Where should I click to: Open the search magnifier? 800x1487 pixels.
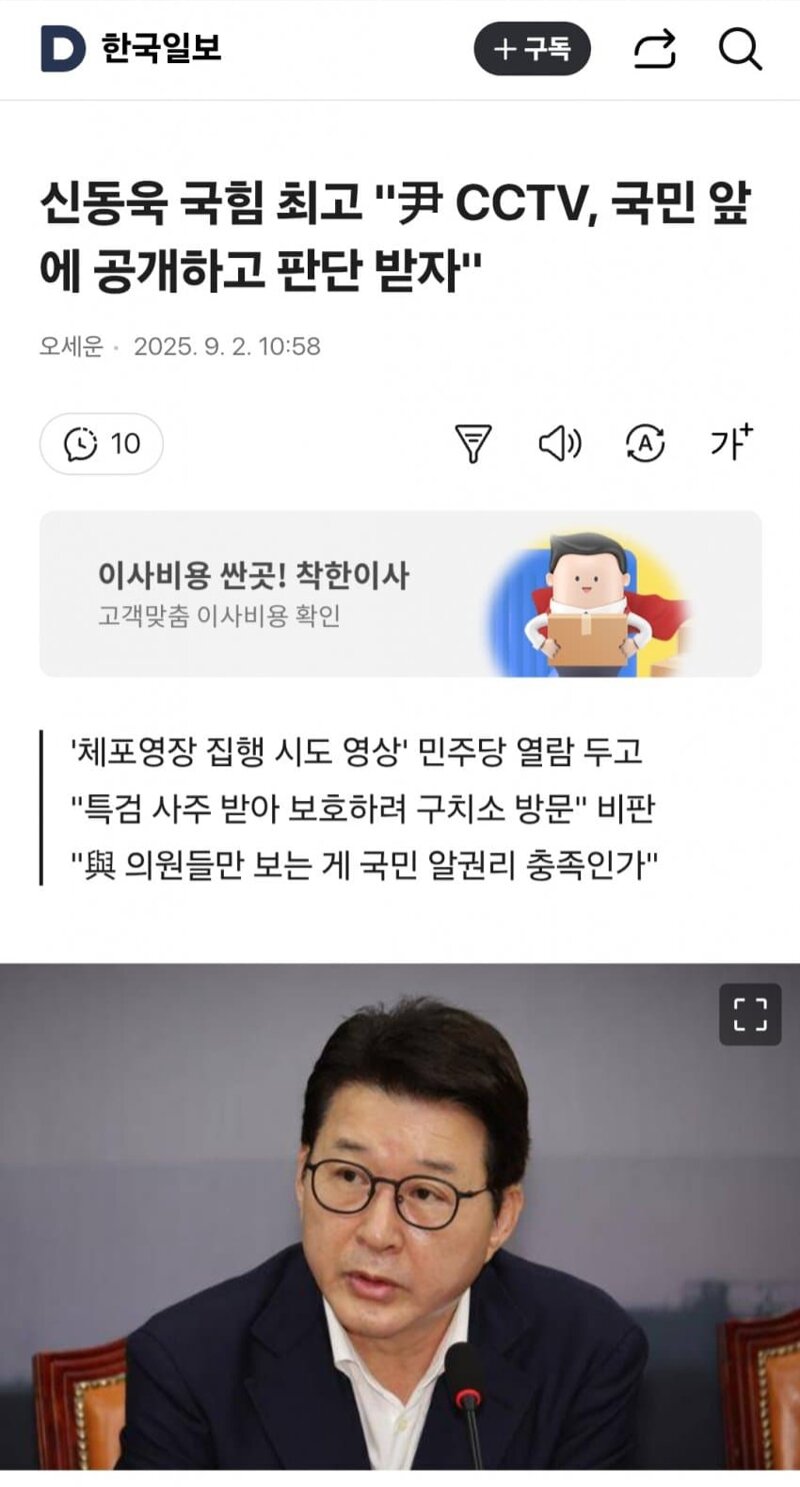point(740,49)
